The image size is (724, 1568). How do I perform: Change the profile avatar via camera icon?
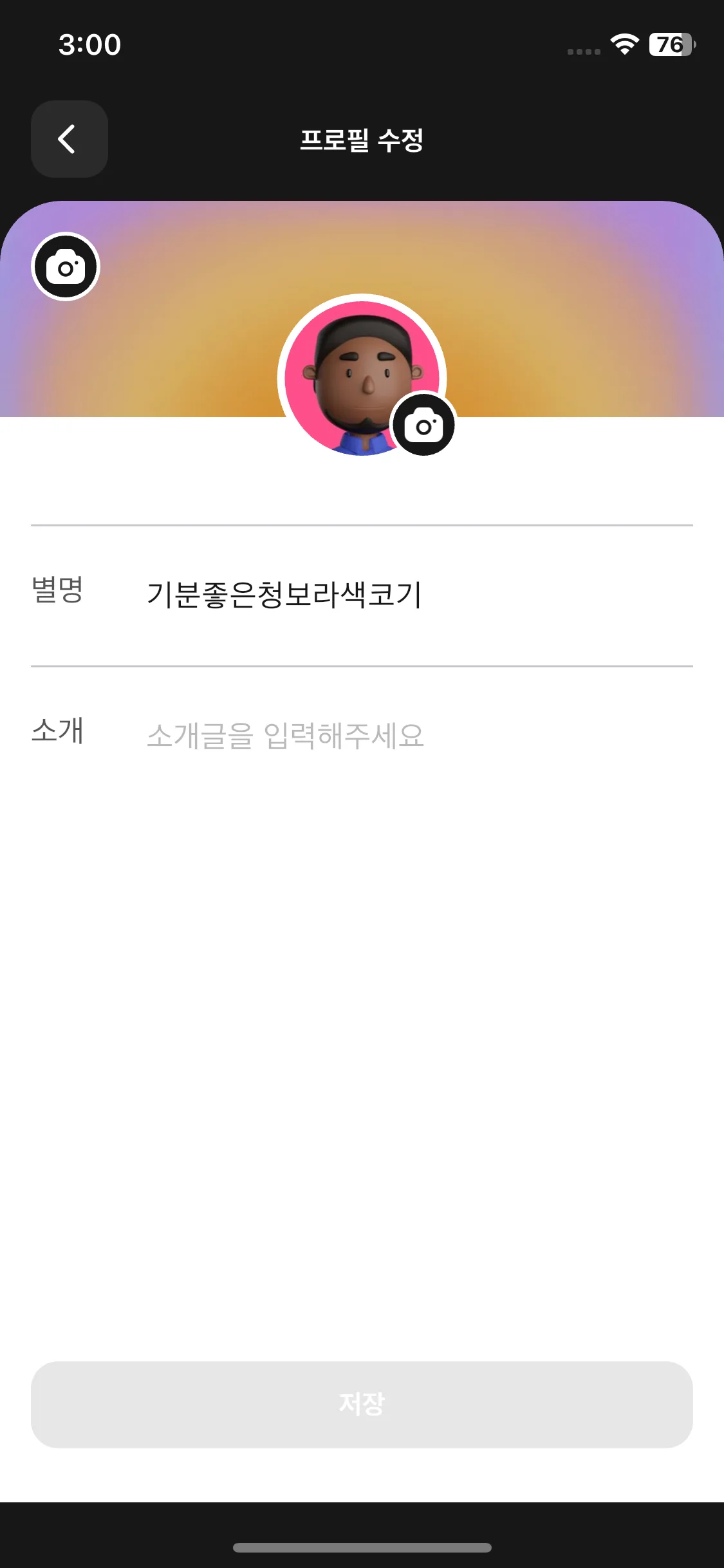tap(423, 425)
